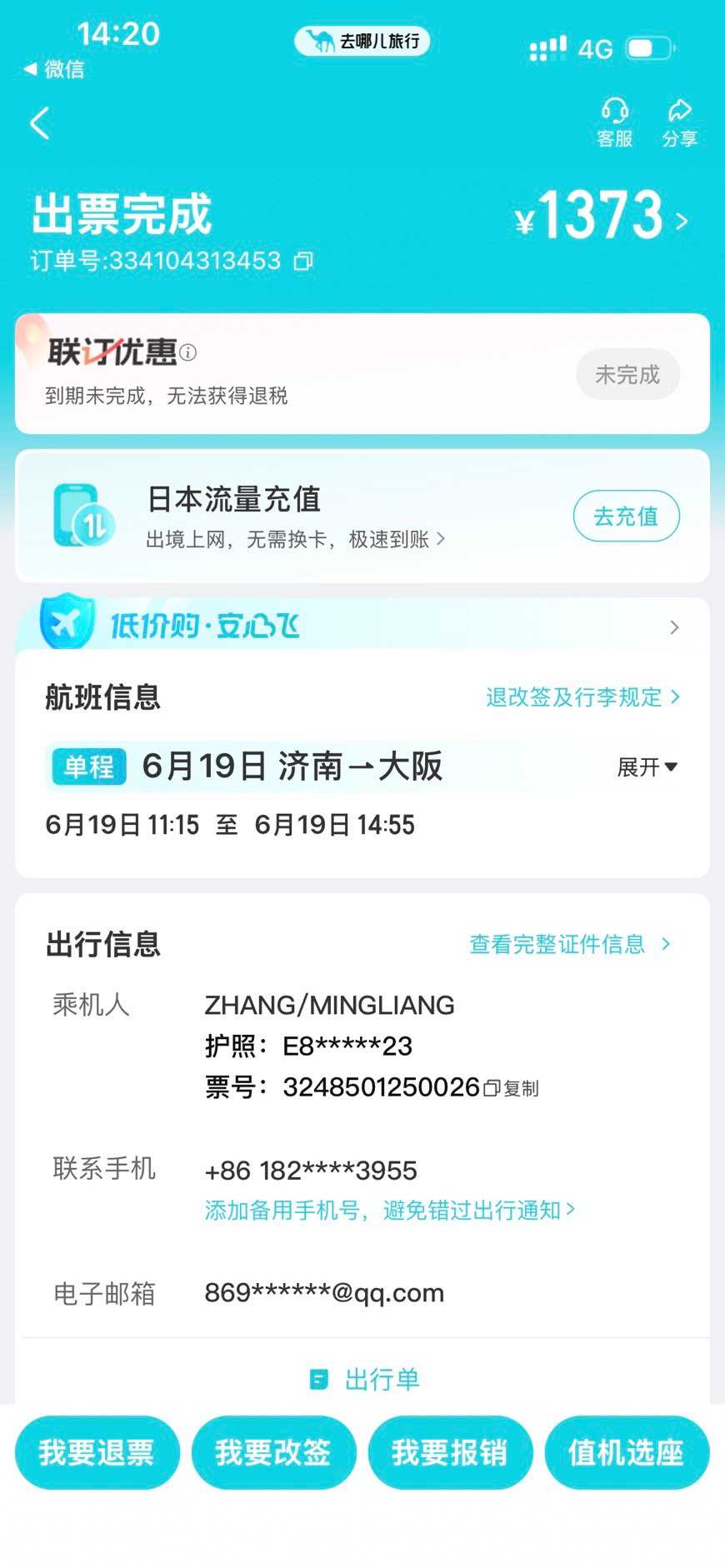The height and width of the screenshot is (1568, 725).
Task: Open 联订优惠 info icon
Action: tap(188, 352)
